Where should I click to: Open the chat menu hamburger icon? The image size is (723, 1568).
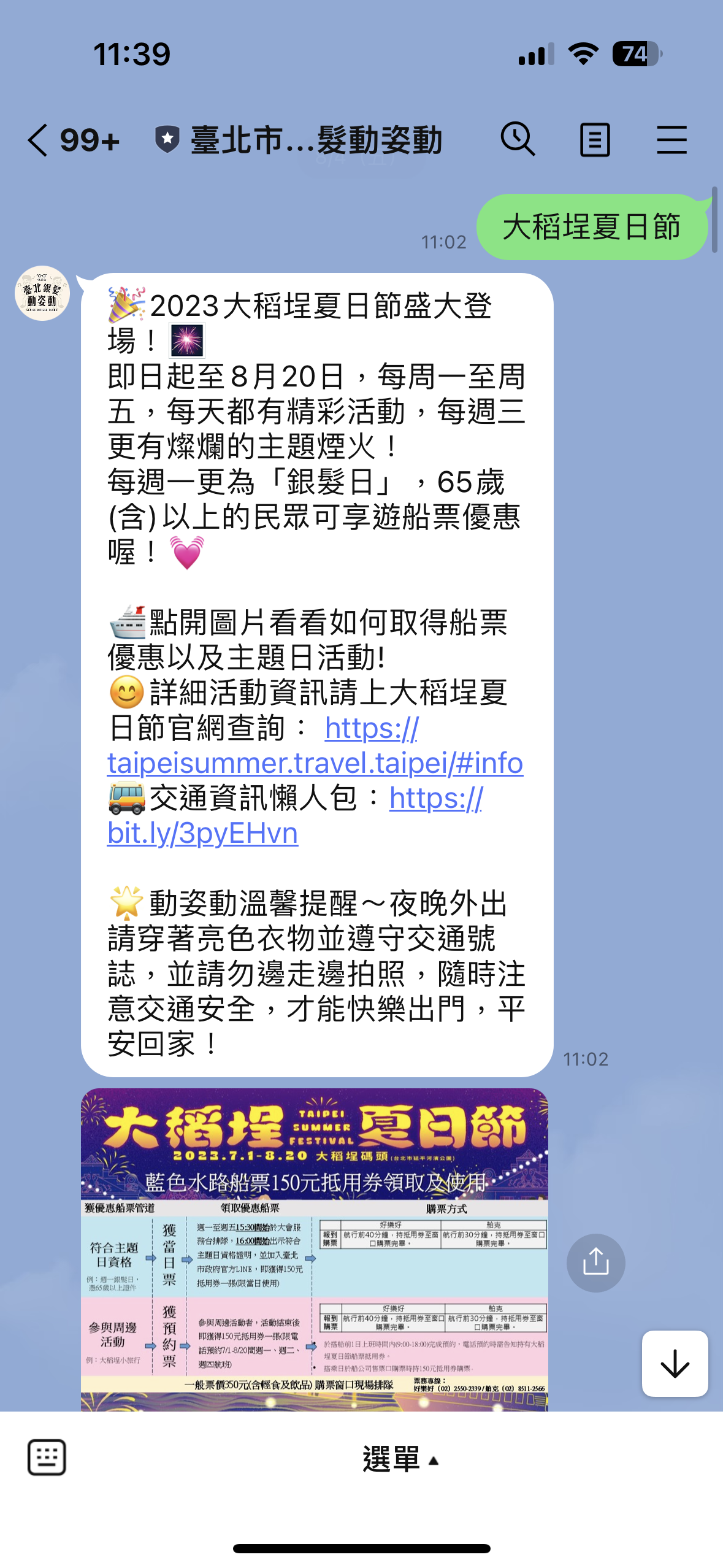671,140
